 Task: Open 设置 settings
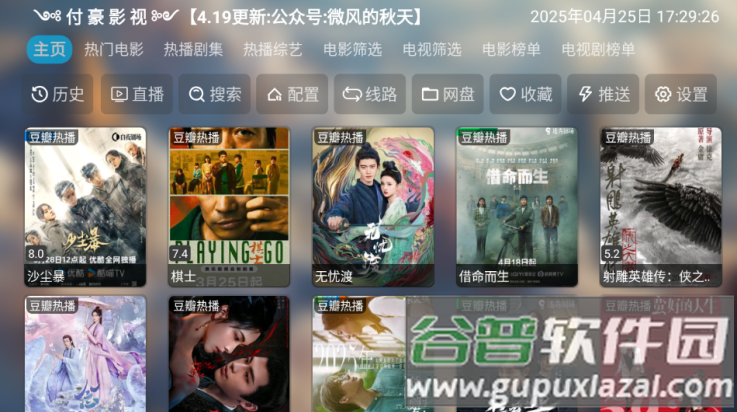(681, 94)
